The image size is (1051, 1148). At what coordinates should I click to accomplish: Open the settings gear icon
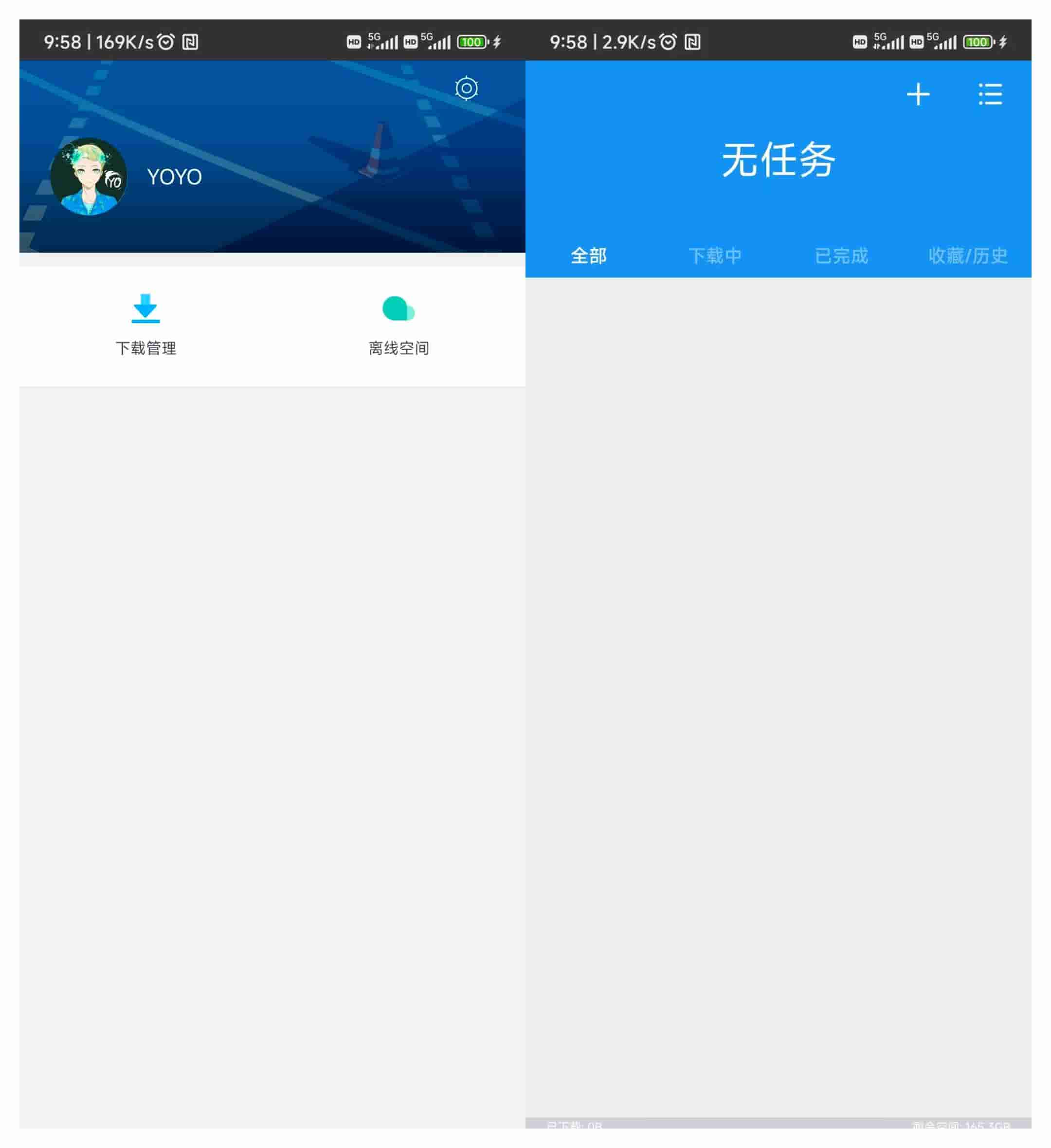[x=466, y=88]
